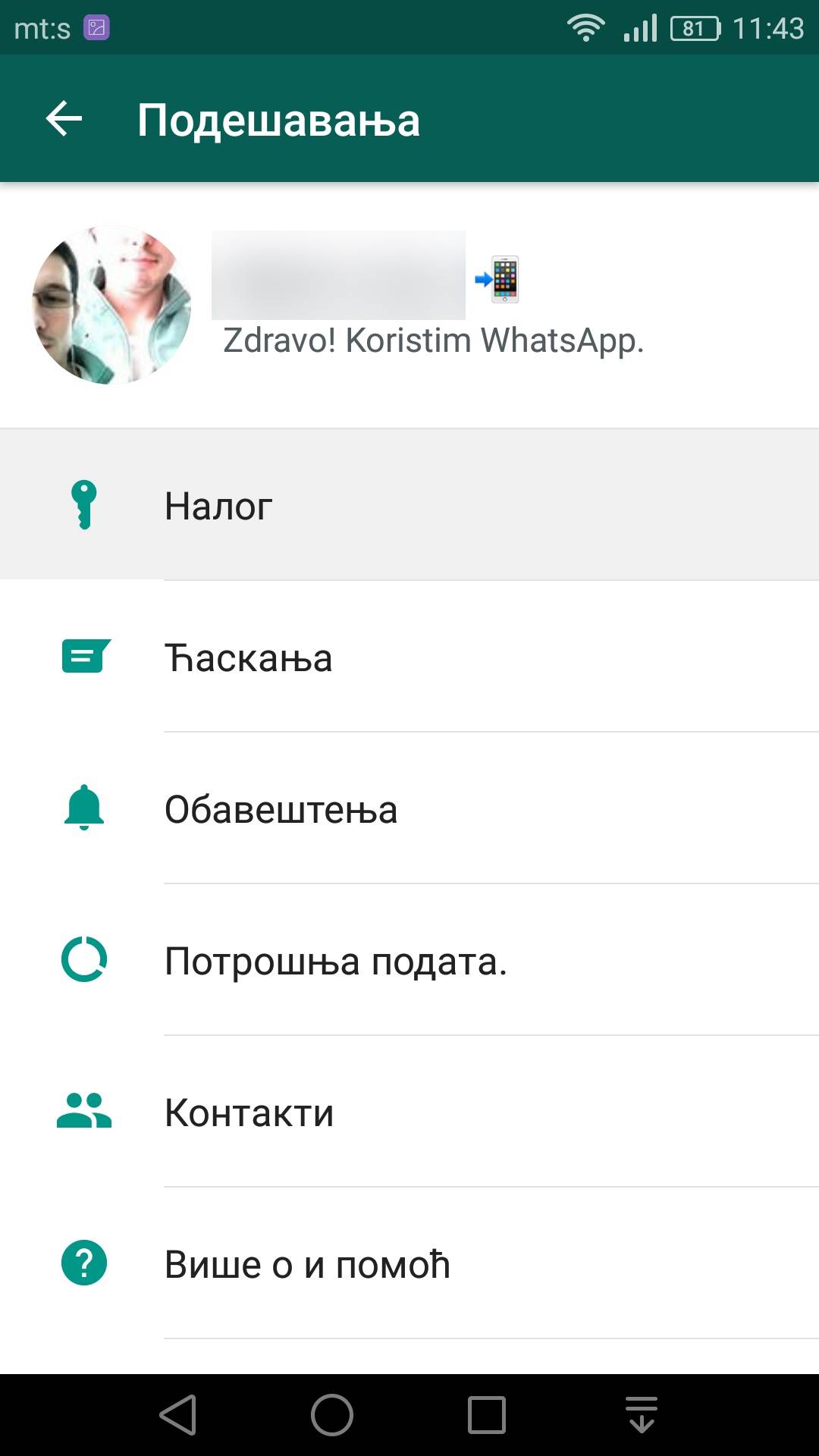The width and height of the screenshot is (819, 1456).
Task: Tap the system home button
Action: click(x=331, y=1415)
